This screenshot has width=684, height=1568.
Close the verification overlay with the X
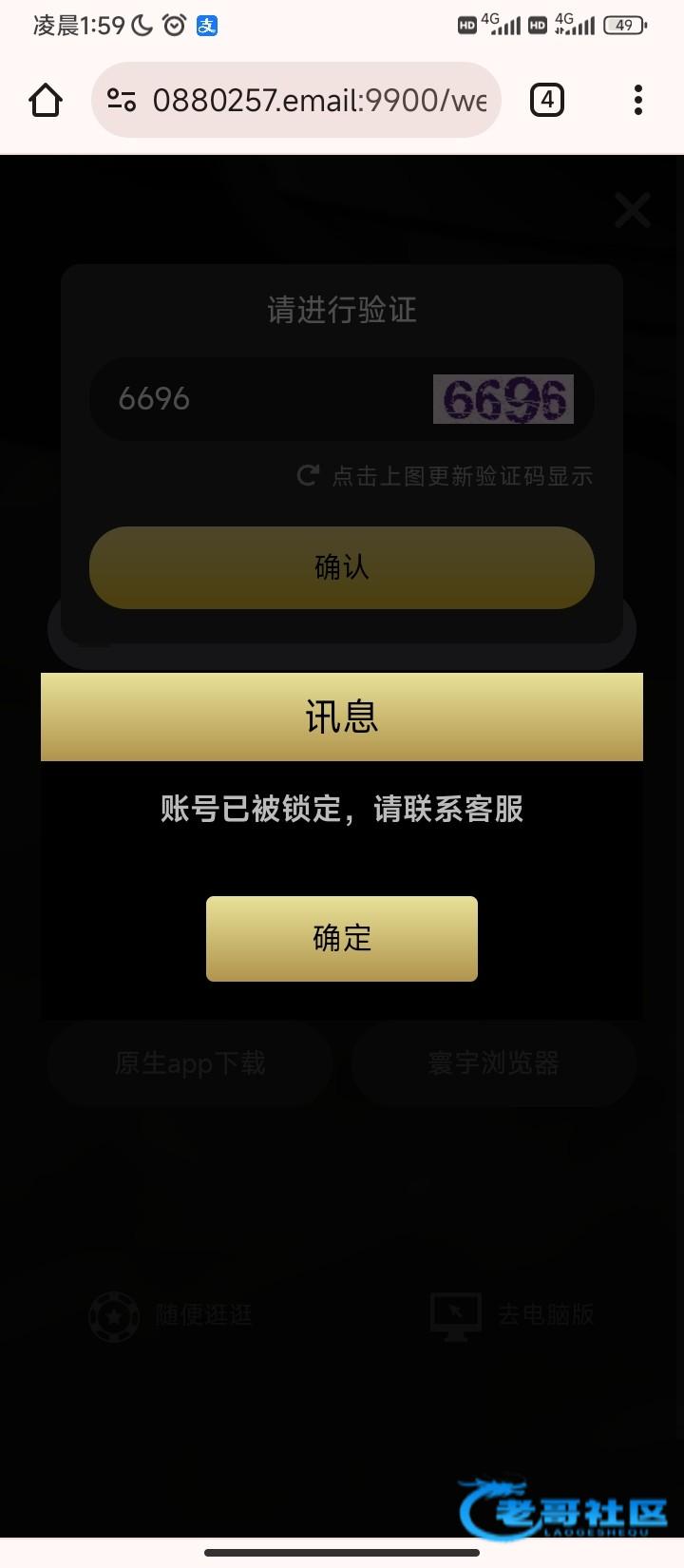point(632,210)
